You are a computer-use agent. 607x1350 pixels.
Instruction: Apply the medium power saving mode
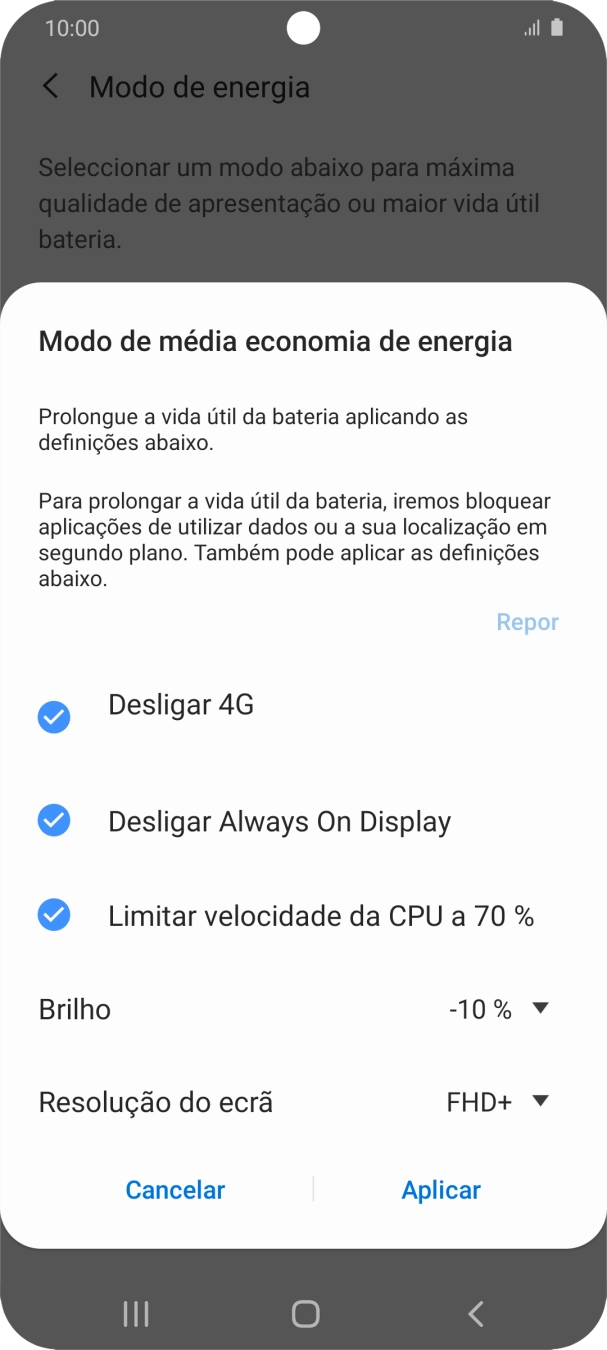coord(441,1189)
